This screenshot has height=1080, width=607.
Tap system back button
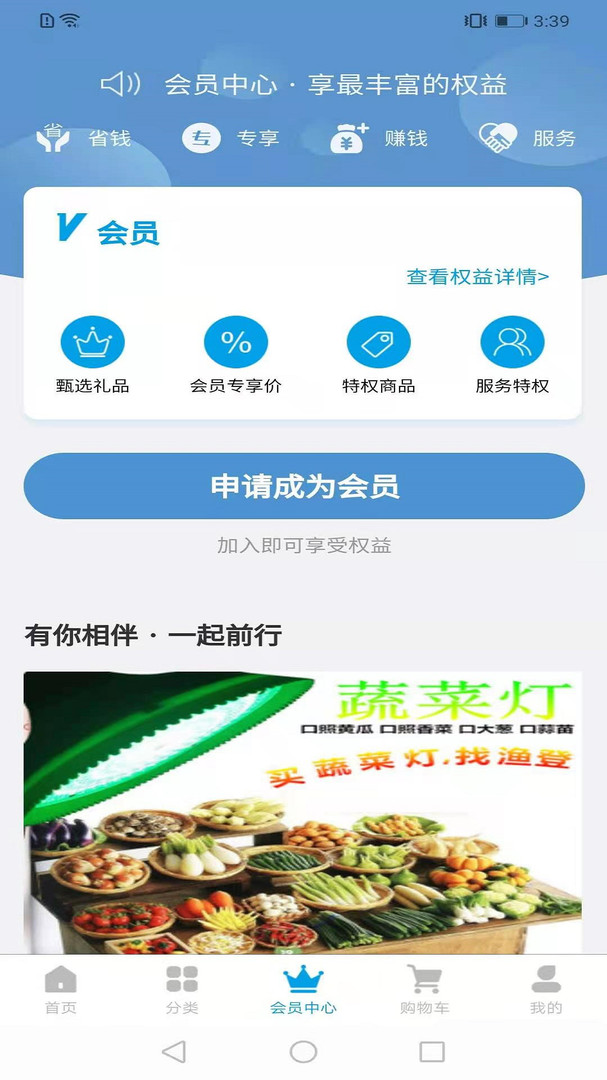[x=174, y=1051]
